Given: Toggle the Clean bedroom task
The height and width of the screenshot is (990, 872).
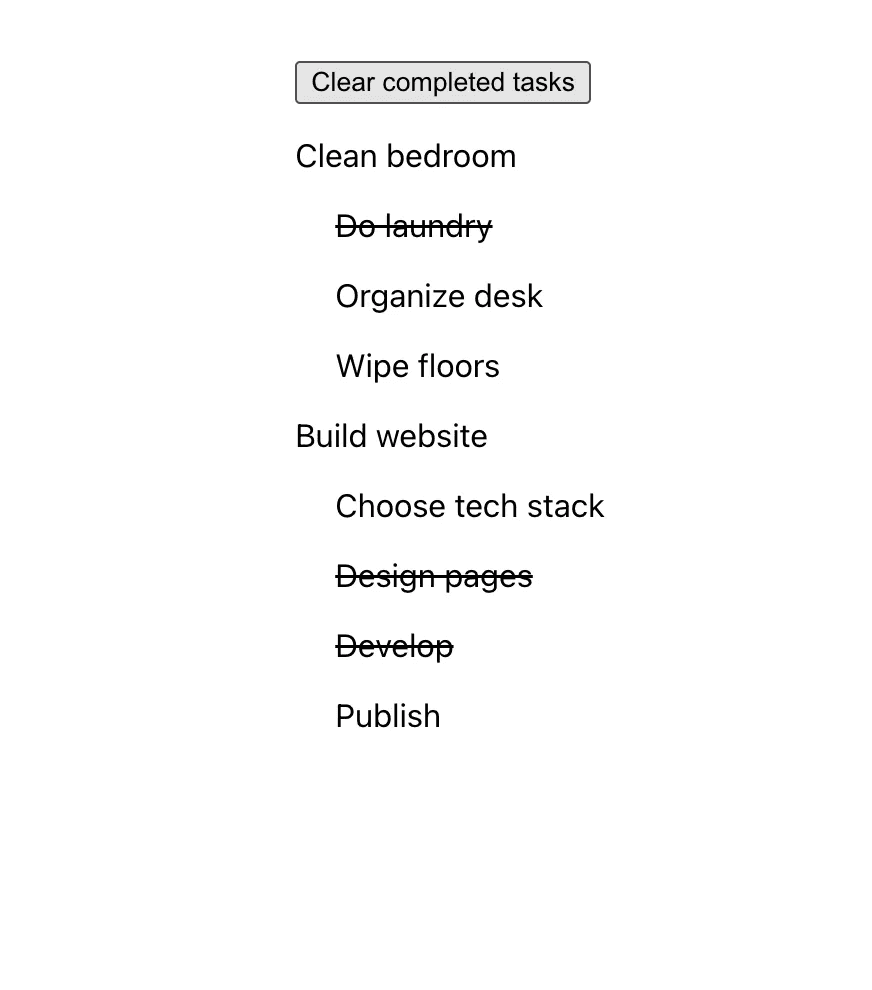Looking at the screenshot, I should [405, 157].
